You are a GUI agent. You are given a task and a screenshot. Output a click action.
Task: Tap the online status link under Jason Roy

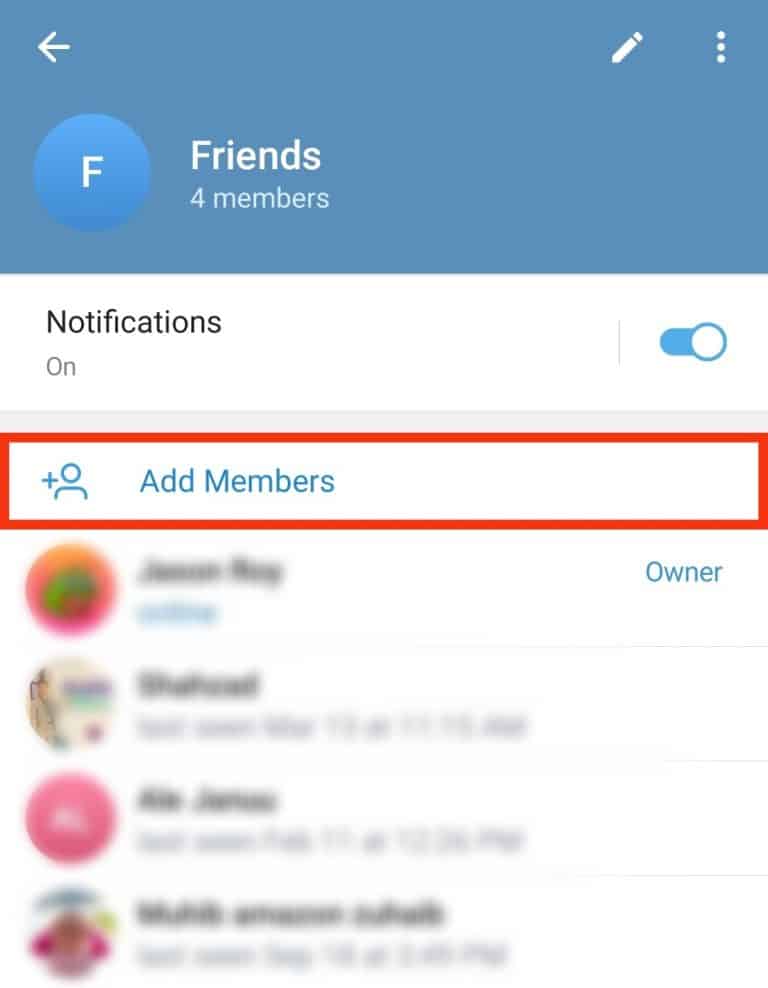(175, 613)
